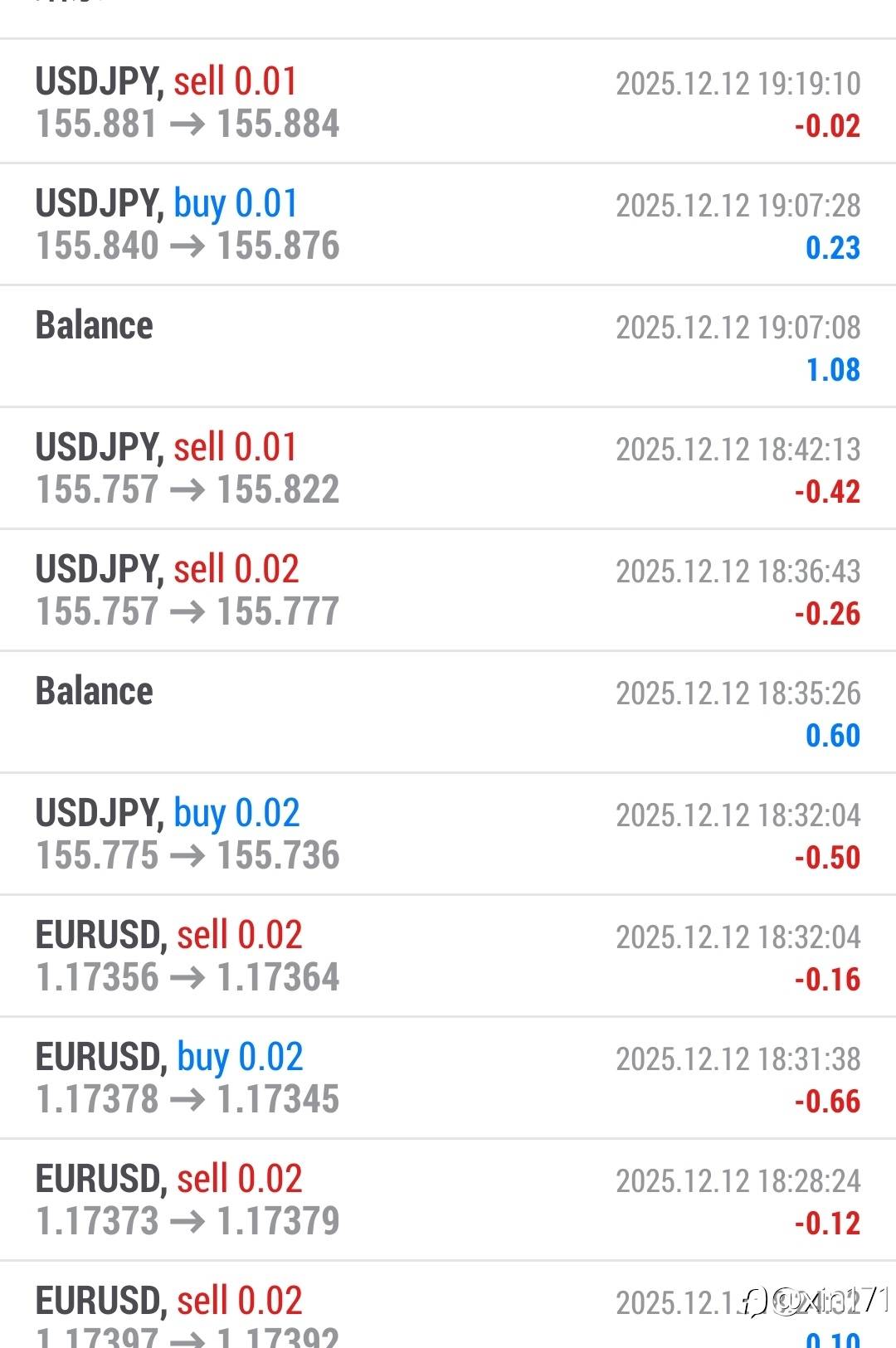Open the USDJPY sell 0.02 trade at 18:36:43
The width and height of the screenshot is (896, 1348).
[448, 590]
